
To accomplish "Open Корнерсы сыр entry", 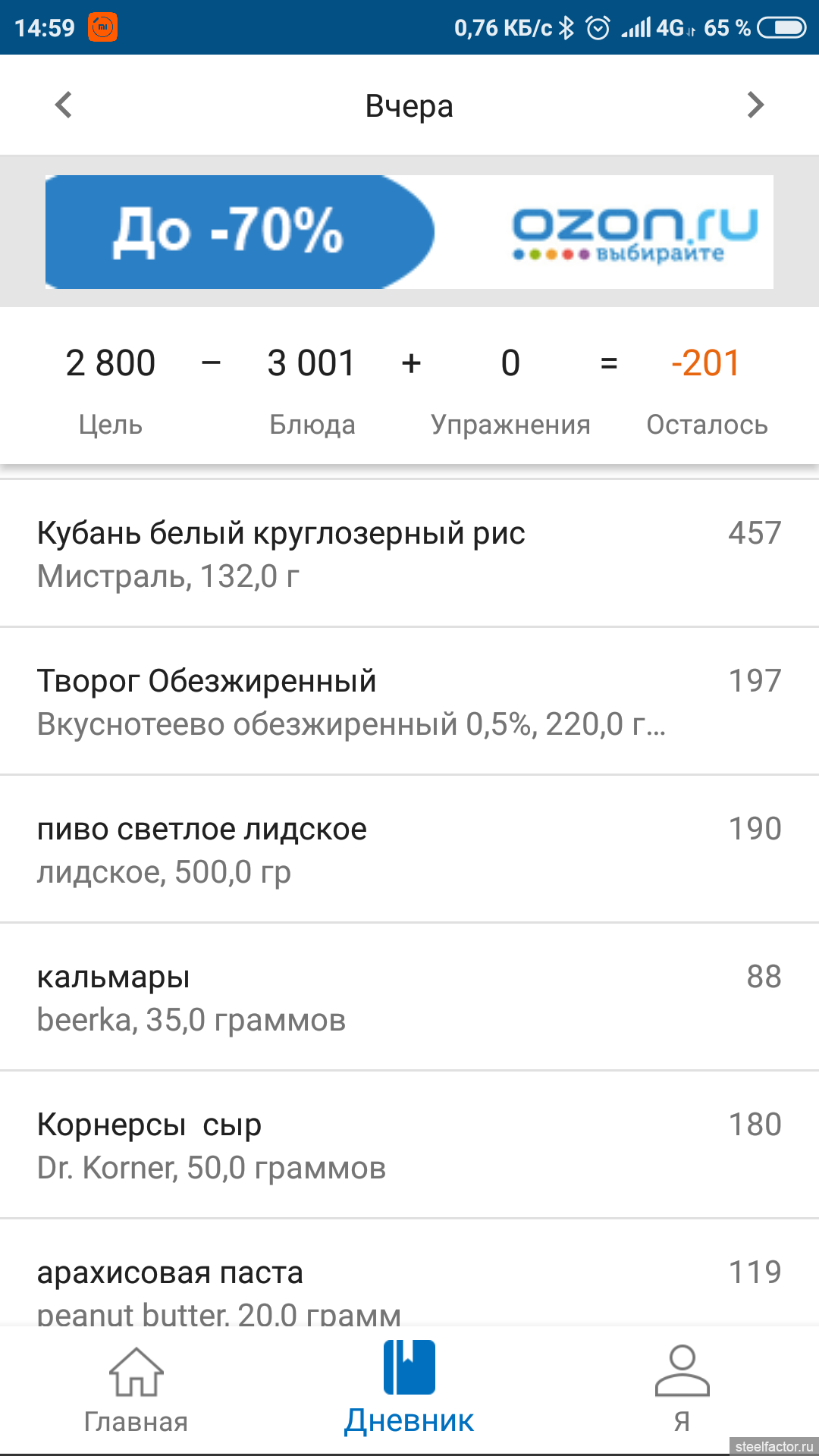I will point(409,1145).
